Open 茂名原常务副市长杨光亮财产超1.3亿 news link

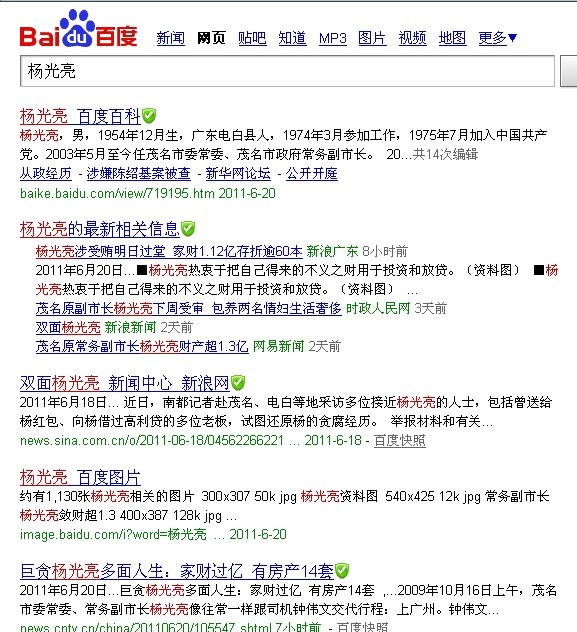pos(142,347)
